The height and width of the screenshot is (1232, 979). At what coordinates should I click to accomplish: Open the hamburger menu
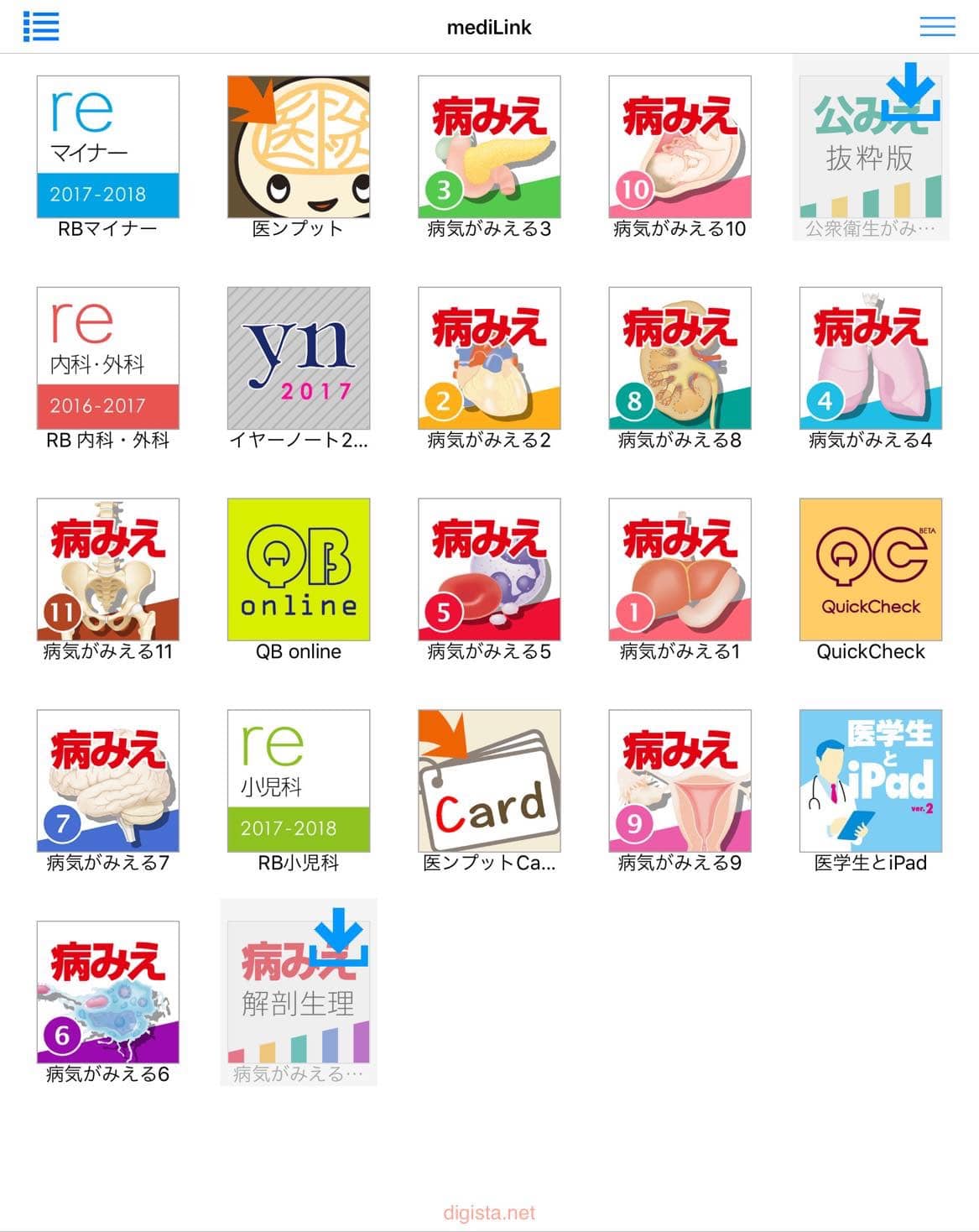click(937, 27)
